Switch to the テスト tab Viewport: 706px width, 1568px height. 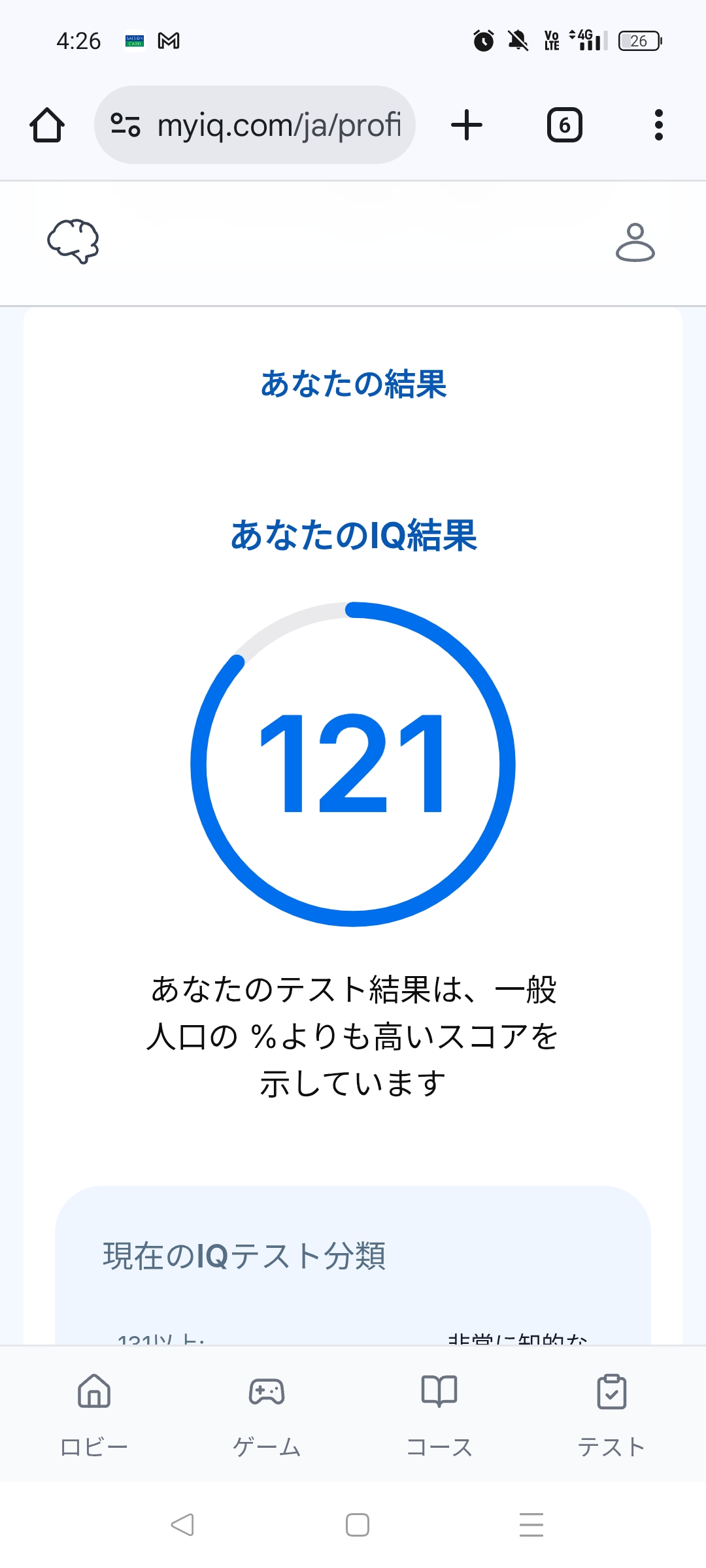tap(612, 1416)
